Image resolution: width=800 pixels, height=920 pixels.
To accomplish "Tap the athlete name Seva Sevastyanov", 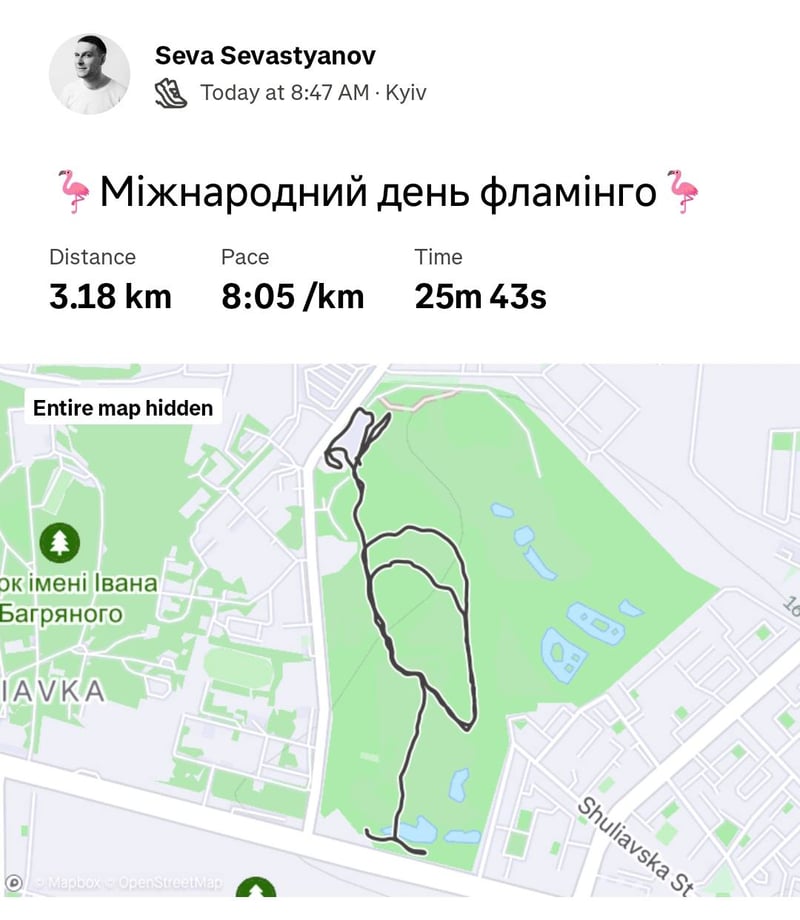I will [265, 56].
